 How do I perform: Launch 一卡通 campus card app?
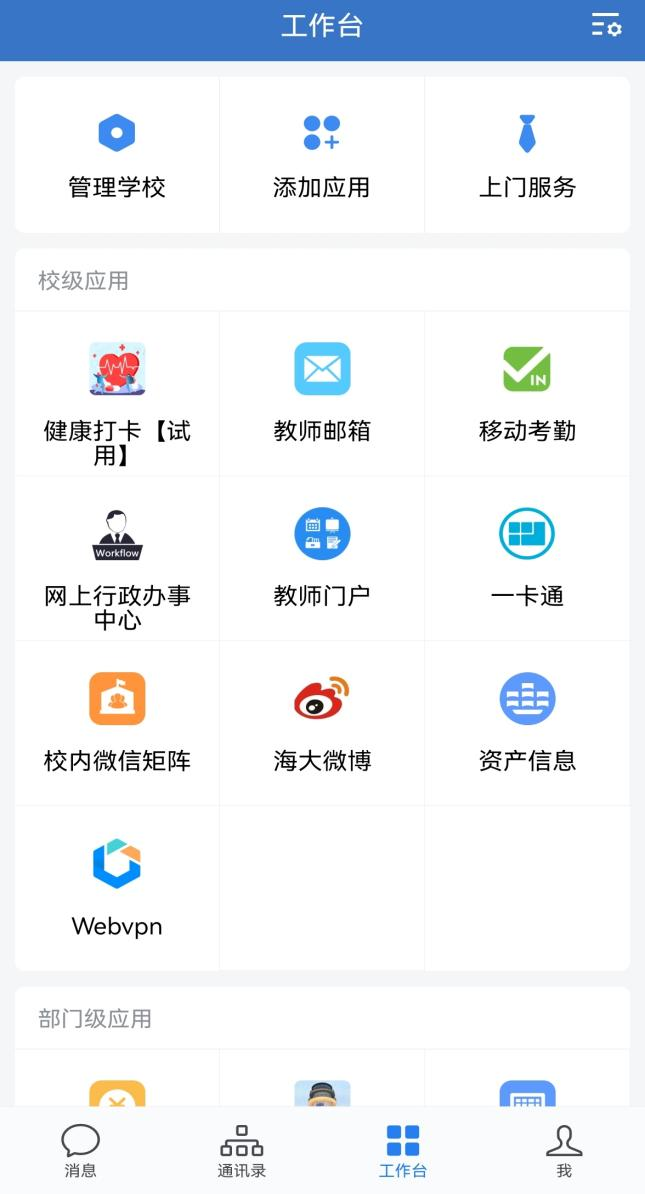[x=527, y=558]
